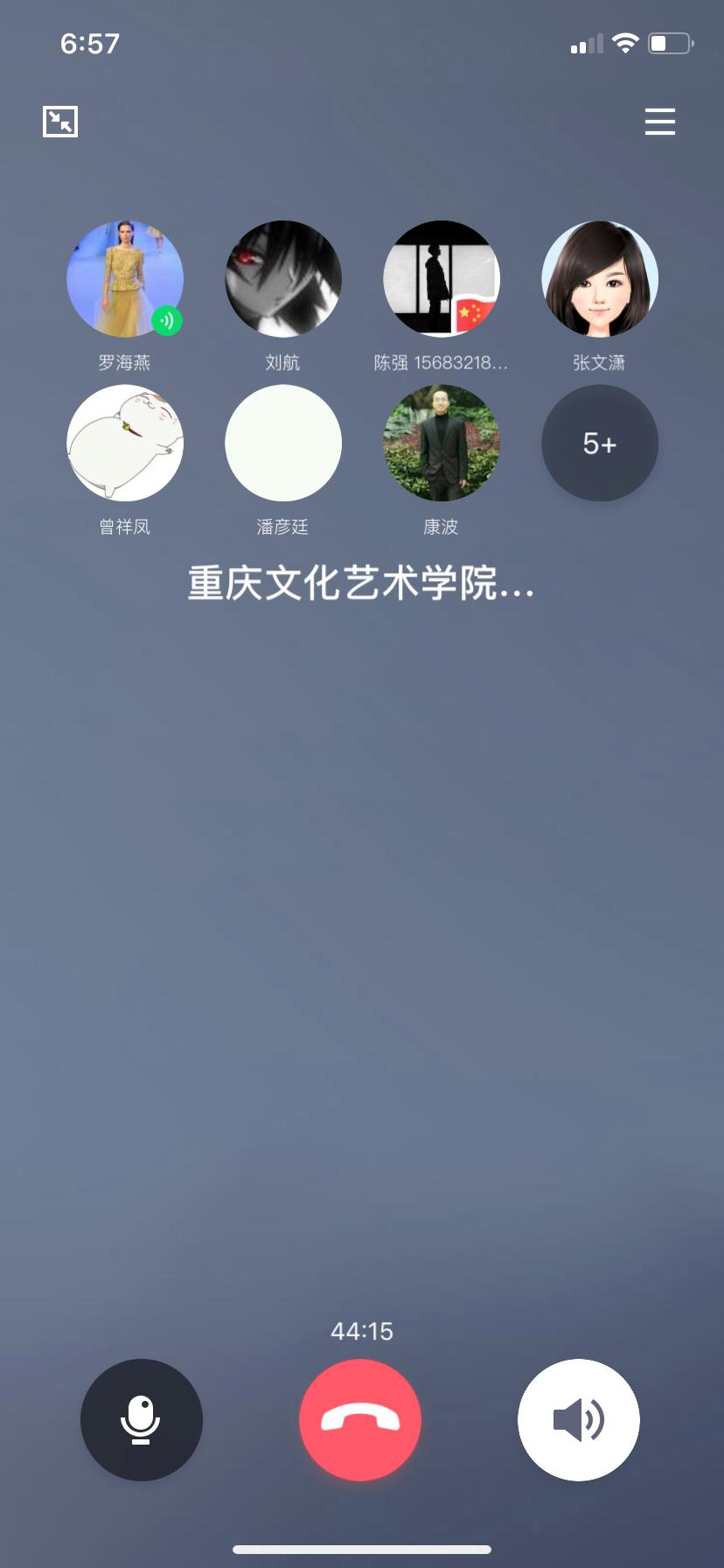The width and height of the screenshot is (724, 1568).
Task: Tap 康波's avatar
Action: pyautogui.click(x=442, y=444)
